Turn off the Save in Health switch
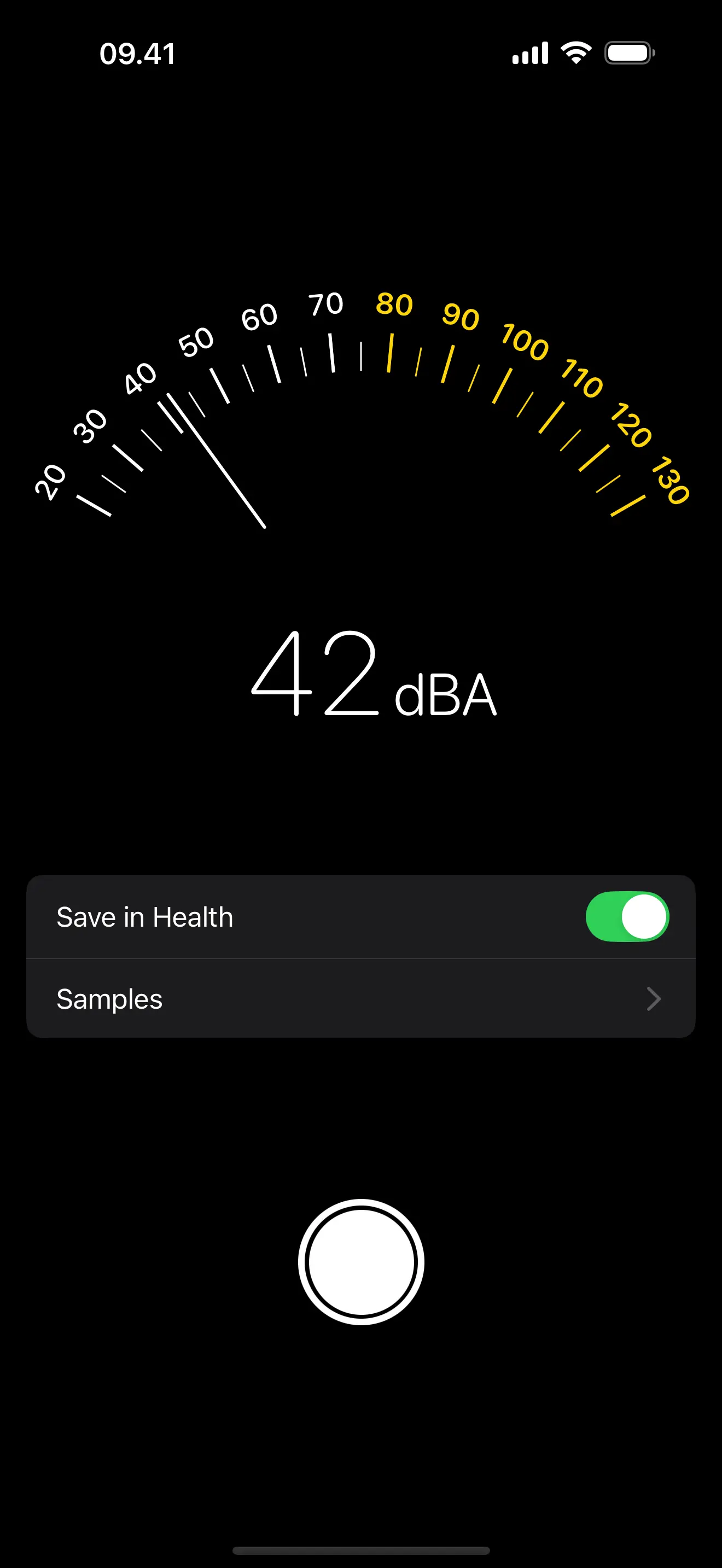 [626, 917]
